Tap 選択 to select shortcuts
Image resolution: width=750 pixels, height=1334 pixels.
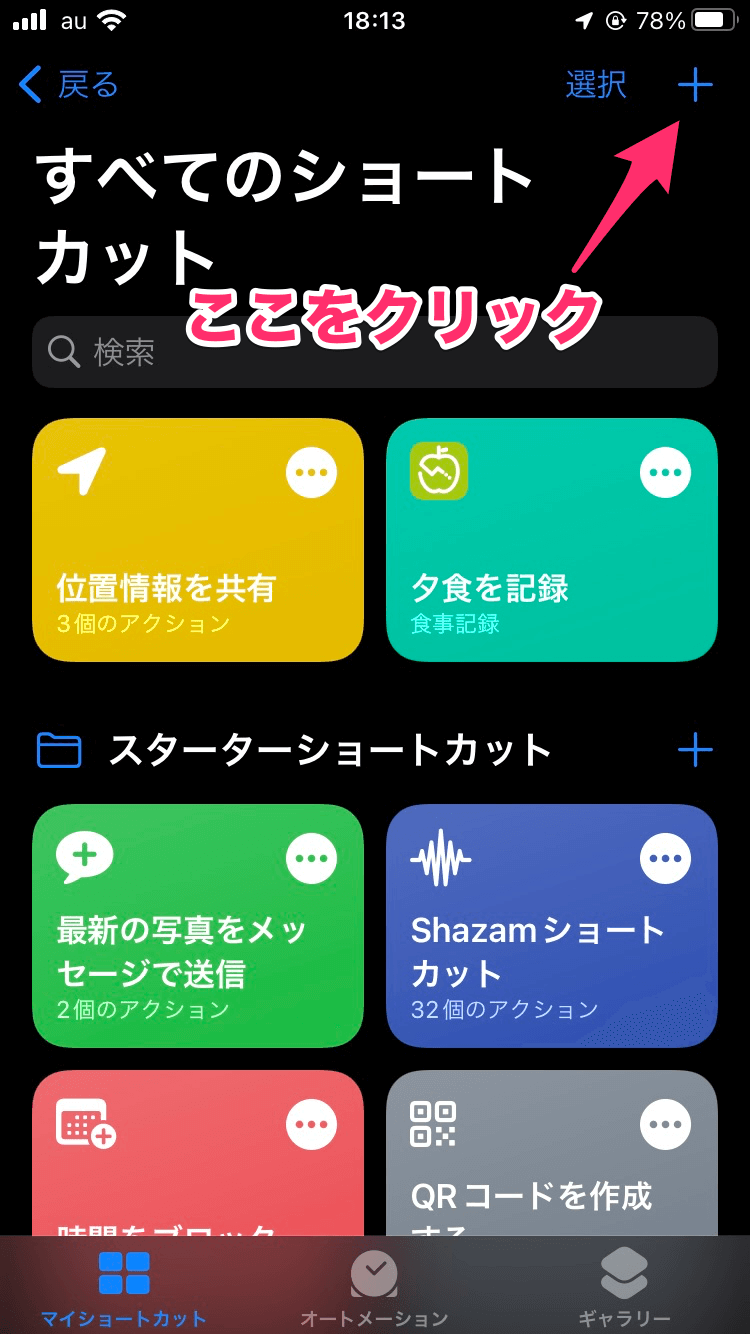click(596, 85)
